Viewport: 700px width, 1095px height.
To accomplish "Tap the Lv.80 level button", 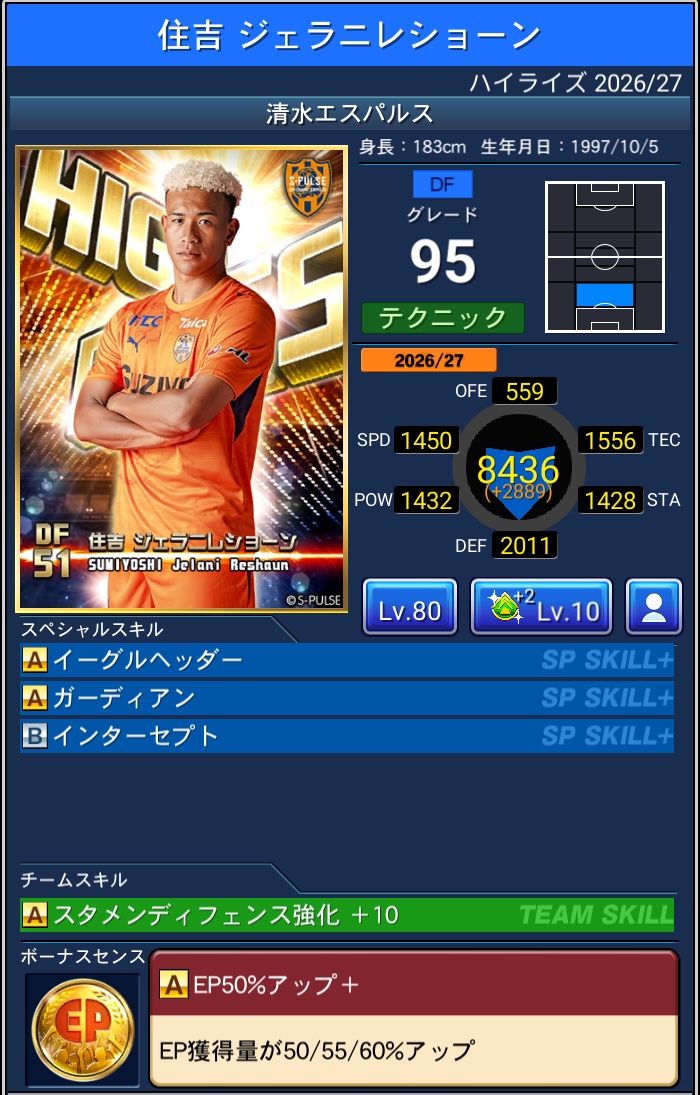I will point(409,607).
